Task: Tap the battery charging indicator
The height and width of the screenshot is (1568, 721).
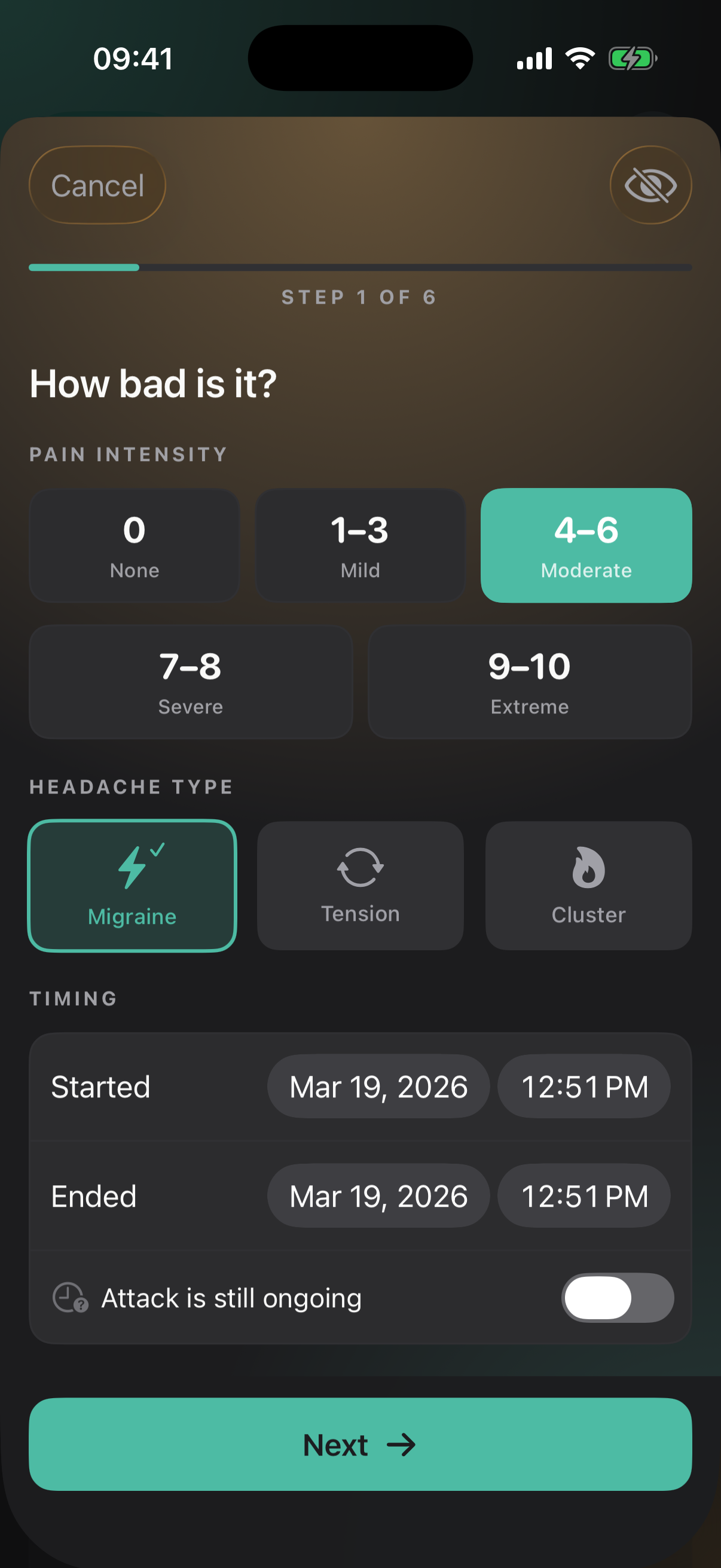Action: (633, 59)
